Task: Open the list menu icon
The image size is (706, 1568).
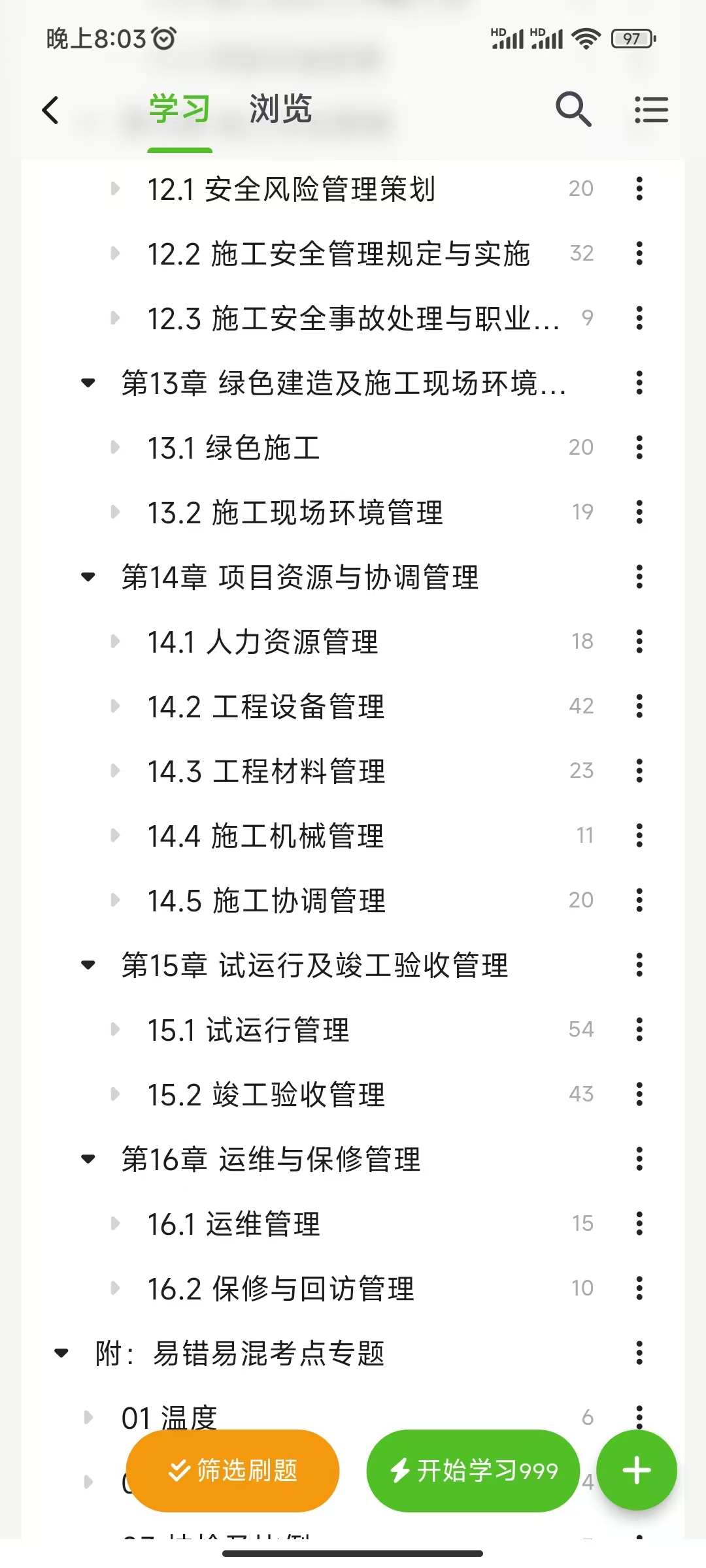Action: 651,110
